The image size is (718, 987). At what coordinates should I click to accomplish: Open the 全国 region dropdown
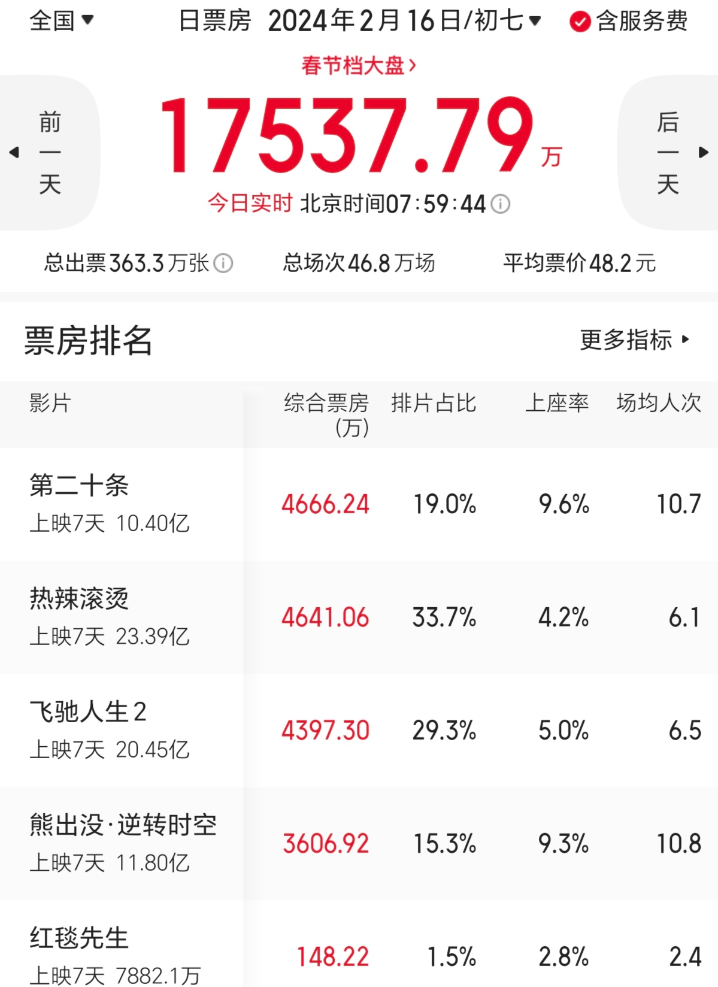point(62,21)
